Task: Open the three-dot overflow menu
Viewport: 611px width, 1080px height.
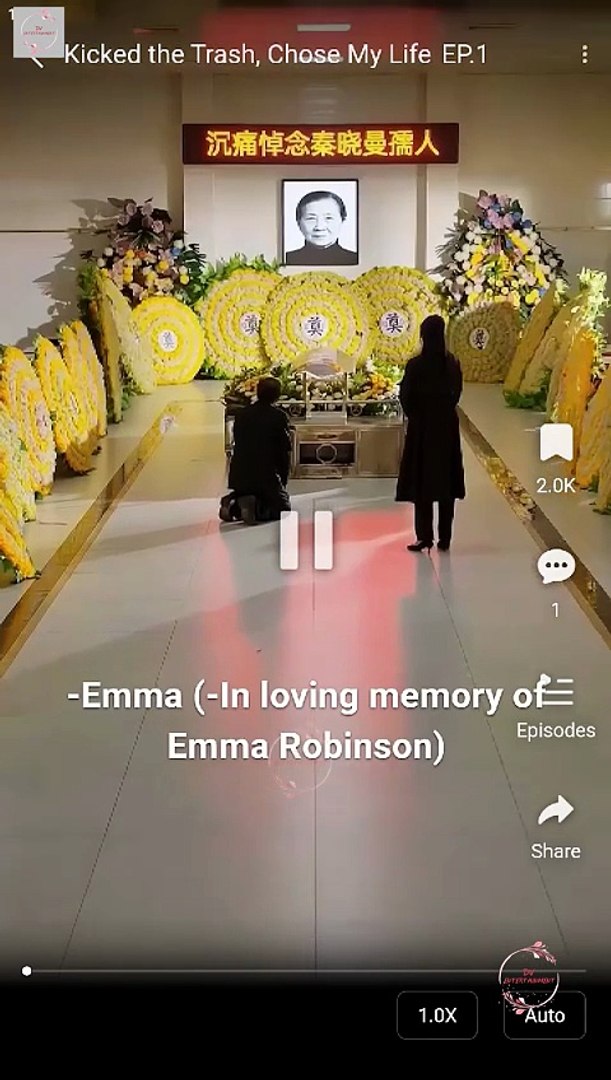Action: tap(584, 54)
